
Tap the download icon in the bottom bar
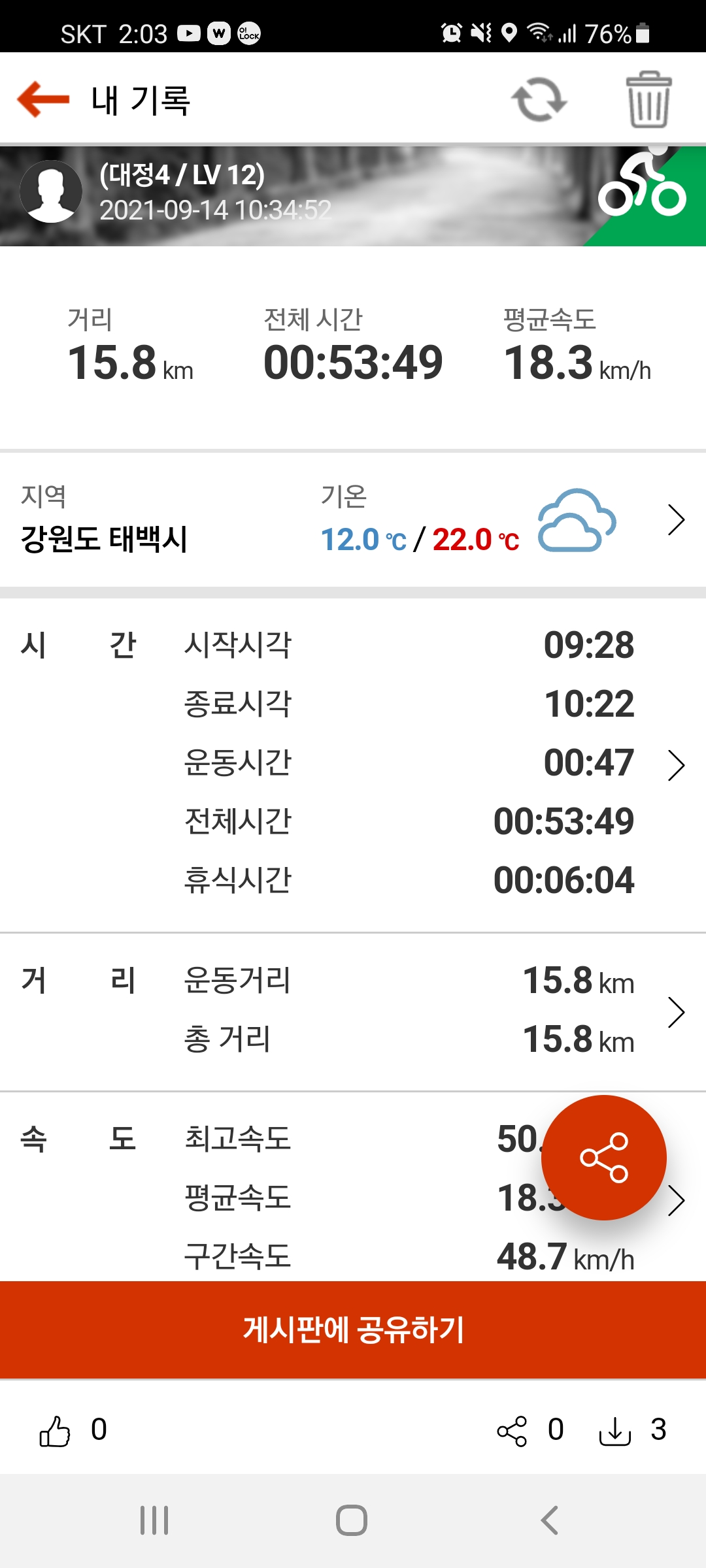coord(614,1431)
